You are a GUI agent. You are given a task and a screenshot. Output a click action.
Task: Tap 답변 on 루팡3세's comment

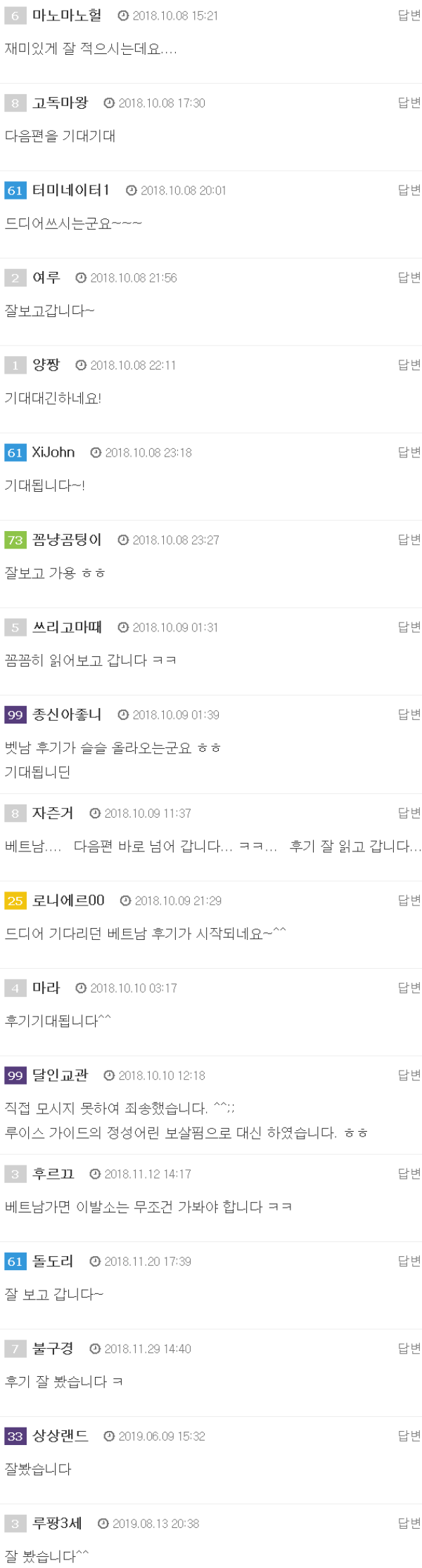(x=409, y=1523)
